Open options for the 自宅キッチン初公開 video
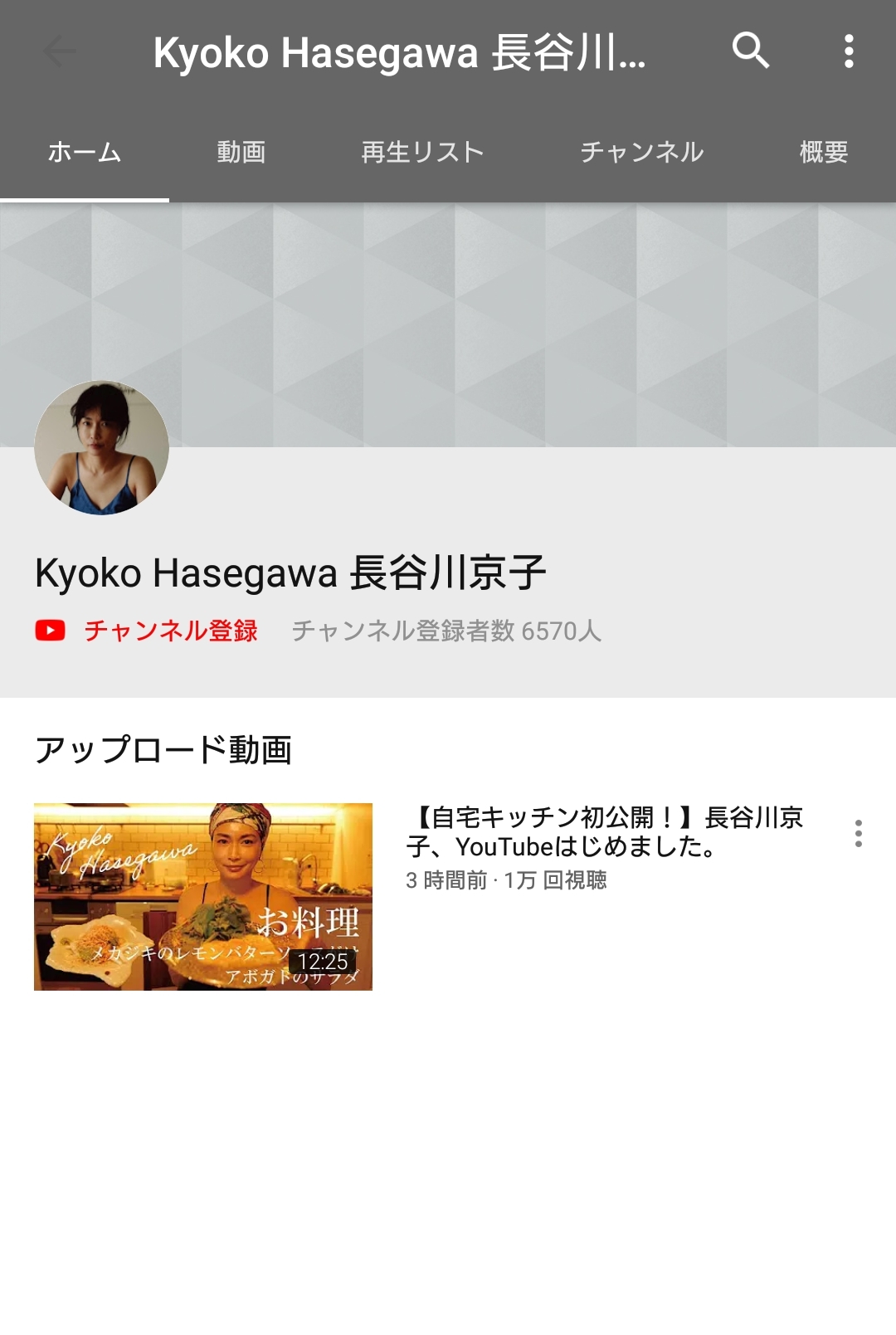The height and width of the screenshot is (1335, 896). 858,833
